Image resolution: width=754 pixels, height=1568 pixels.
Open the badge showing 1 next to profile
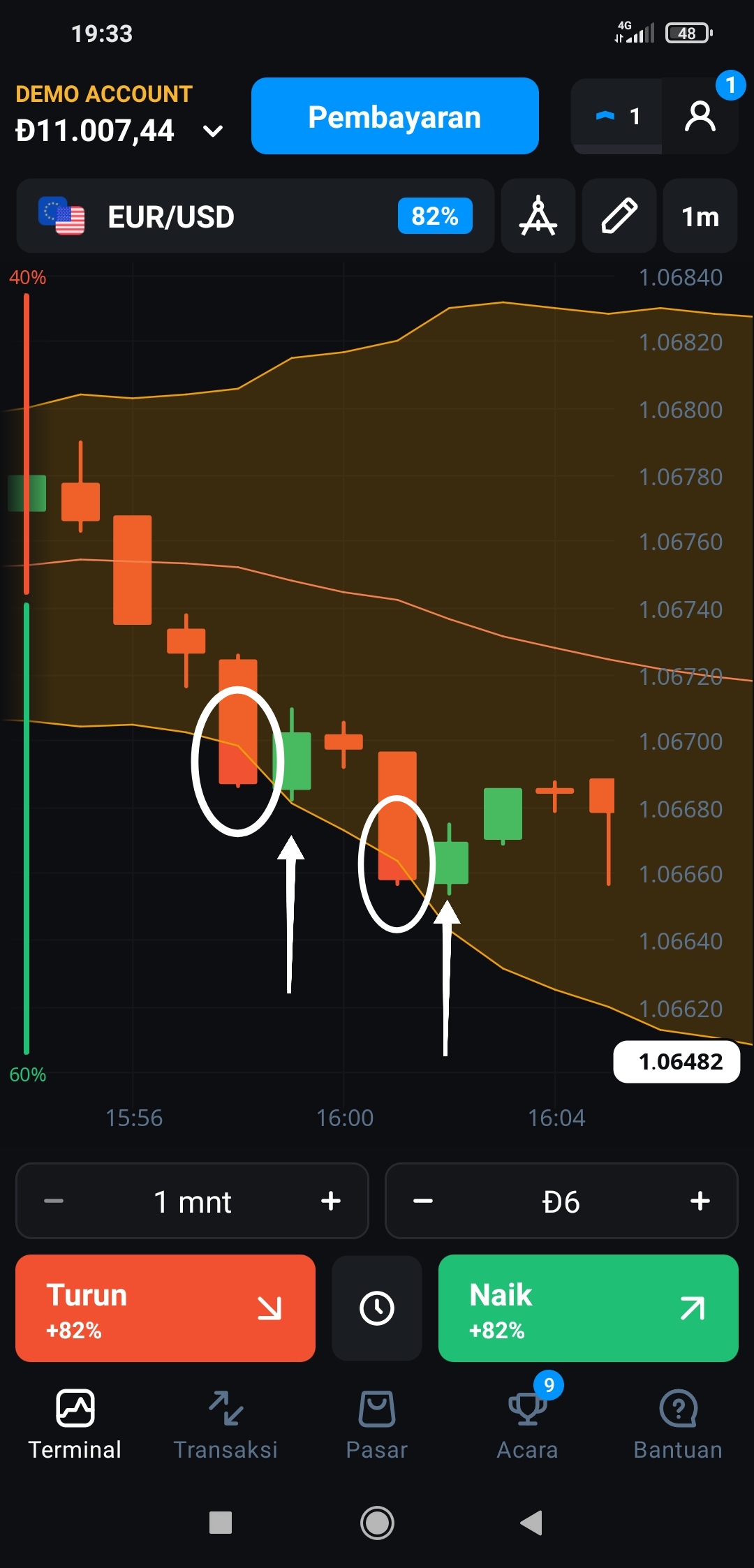pos(617,116)
